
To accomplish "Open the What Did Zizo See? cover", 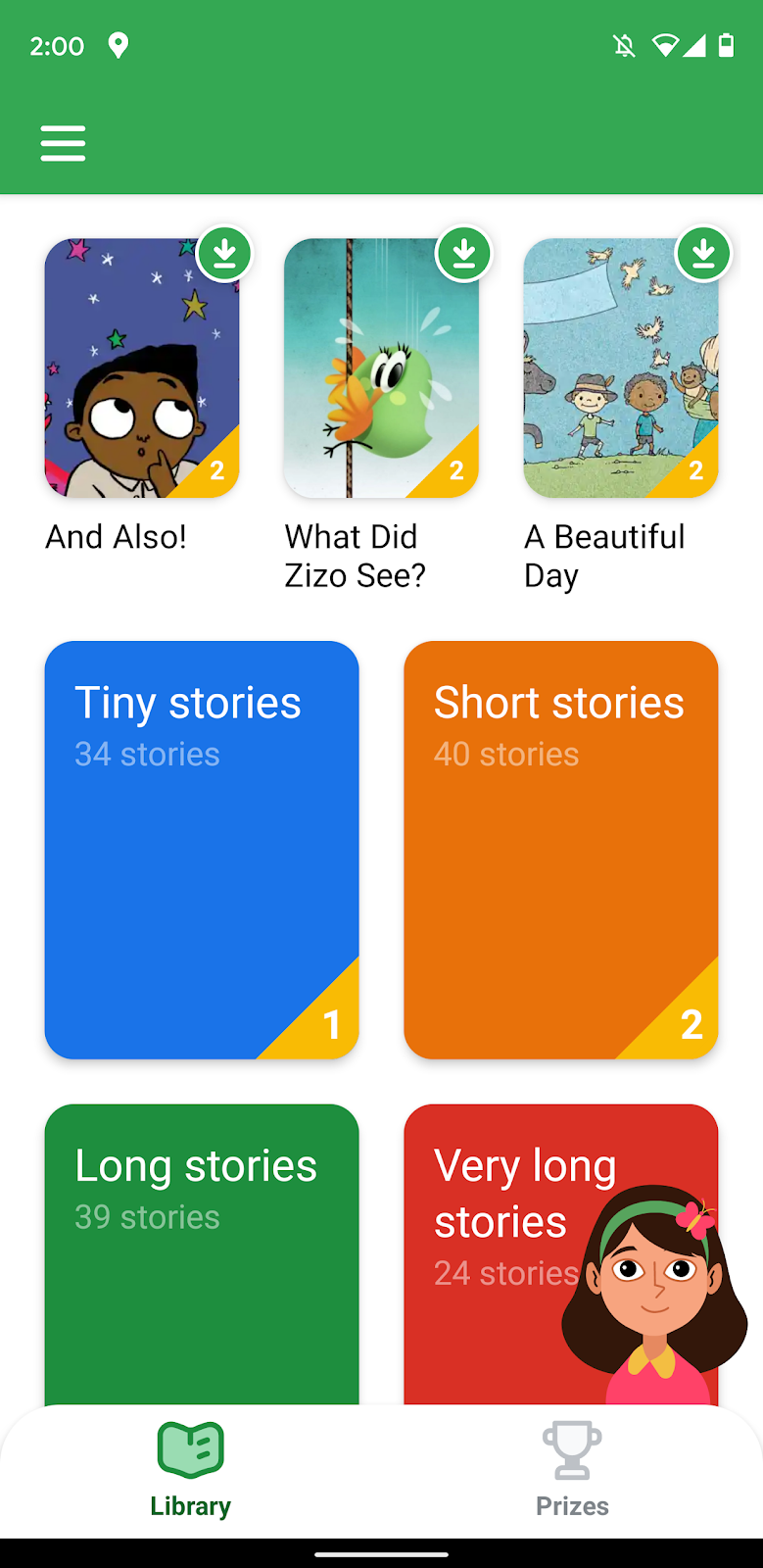I will pos(381,372).
